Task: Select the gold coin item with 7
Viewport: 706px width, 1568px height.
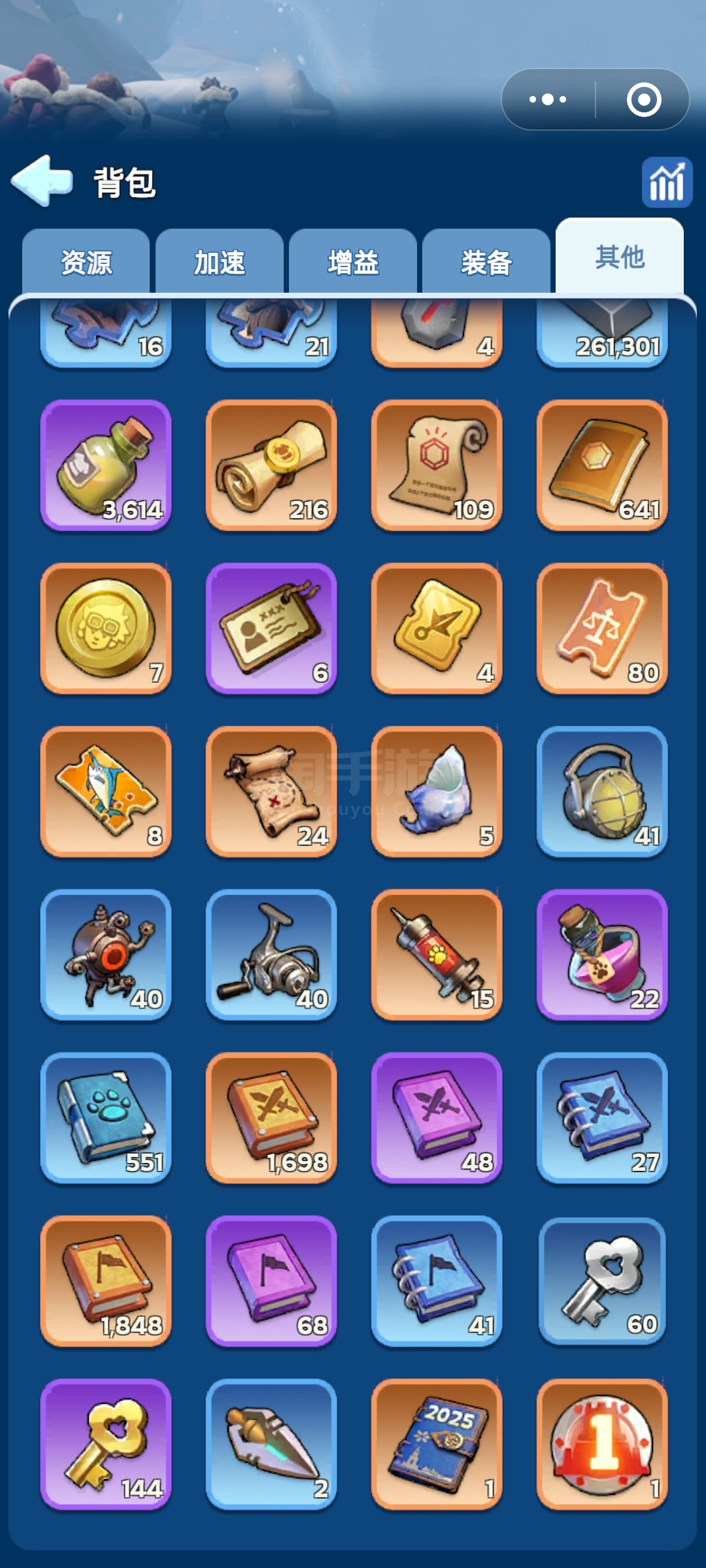Action: 106,628
